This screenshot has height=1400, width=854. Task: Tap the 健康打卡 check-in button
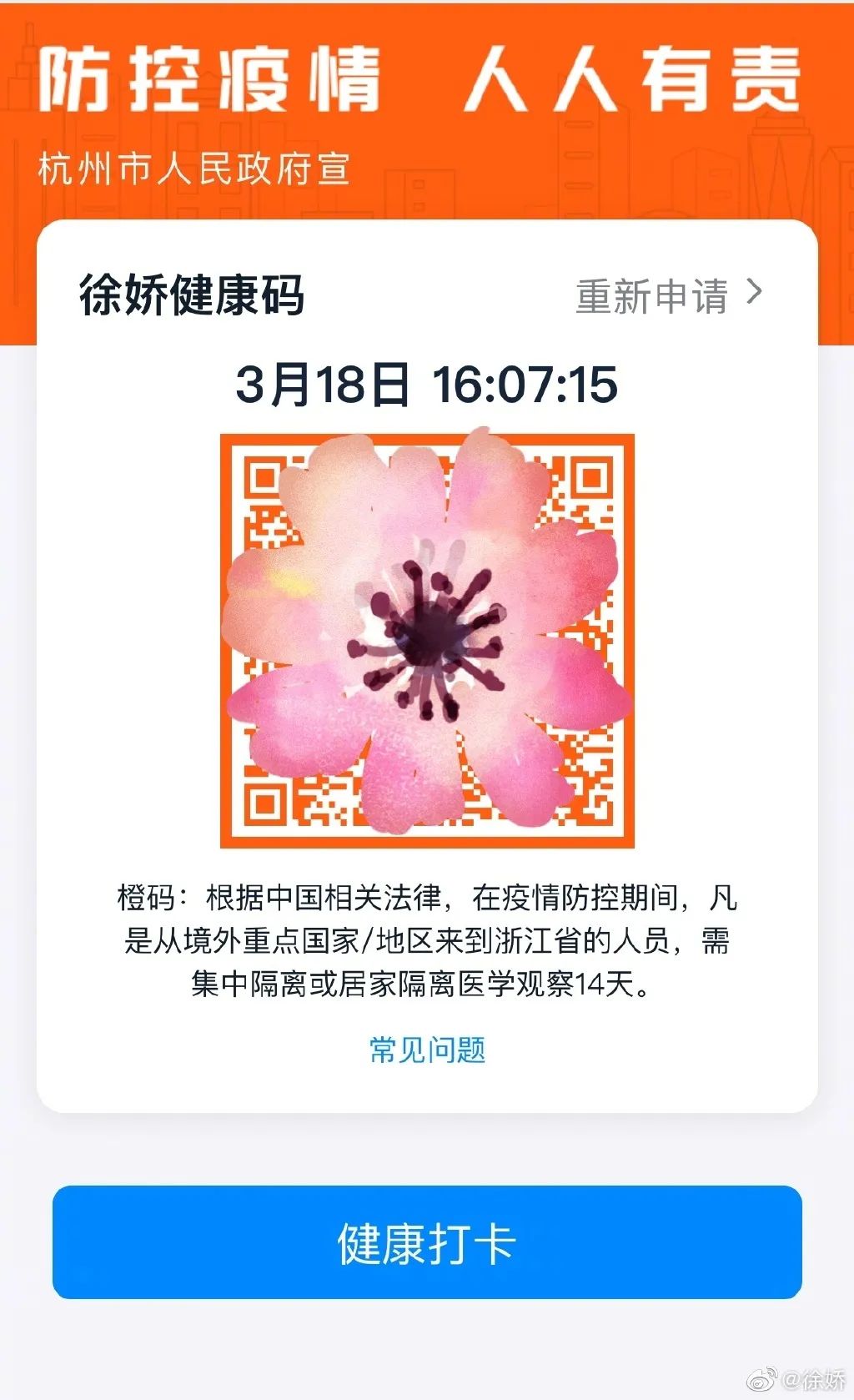point(427,1242)
